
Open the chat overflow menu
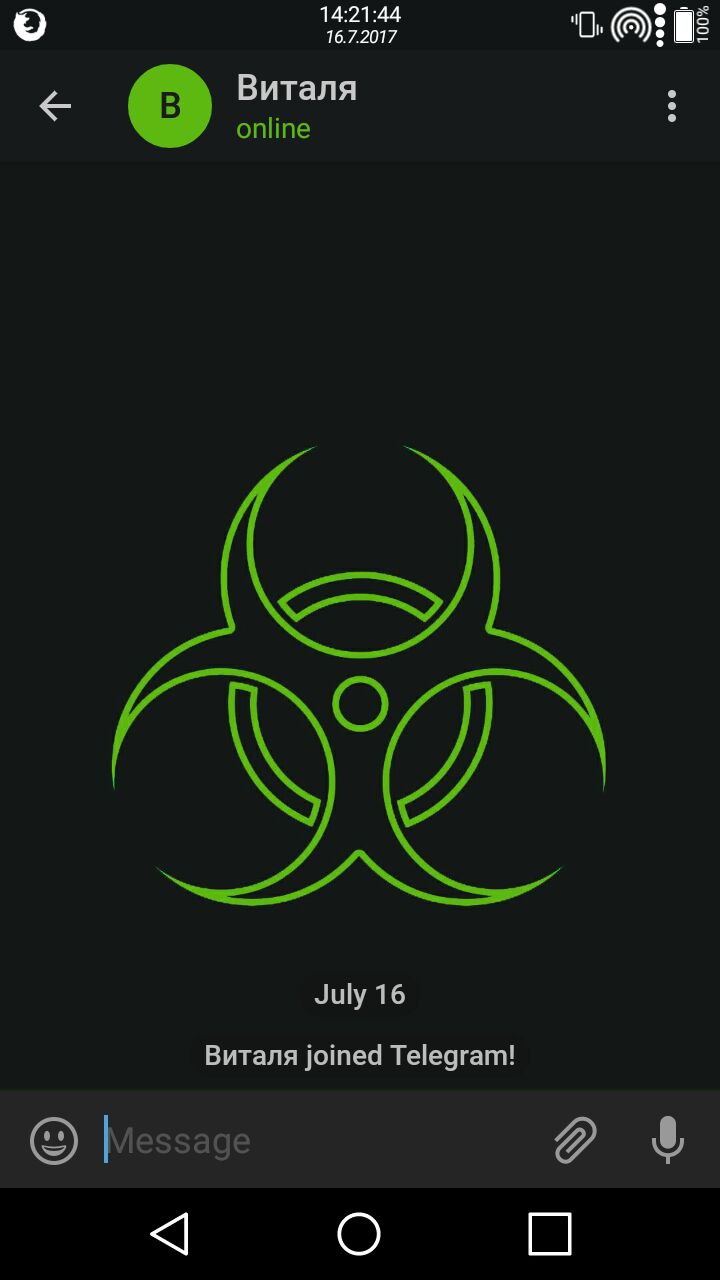pyautogui.click(x=671, y=106)
